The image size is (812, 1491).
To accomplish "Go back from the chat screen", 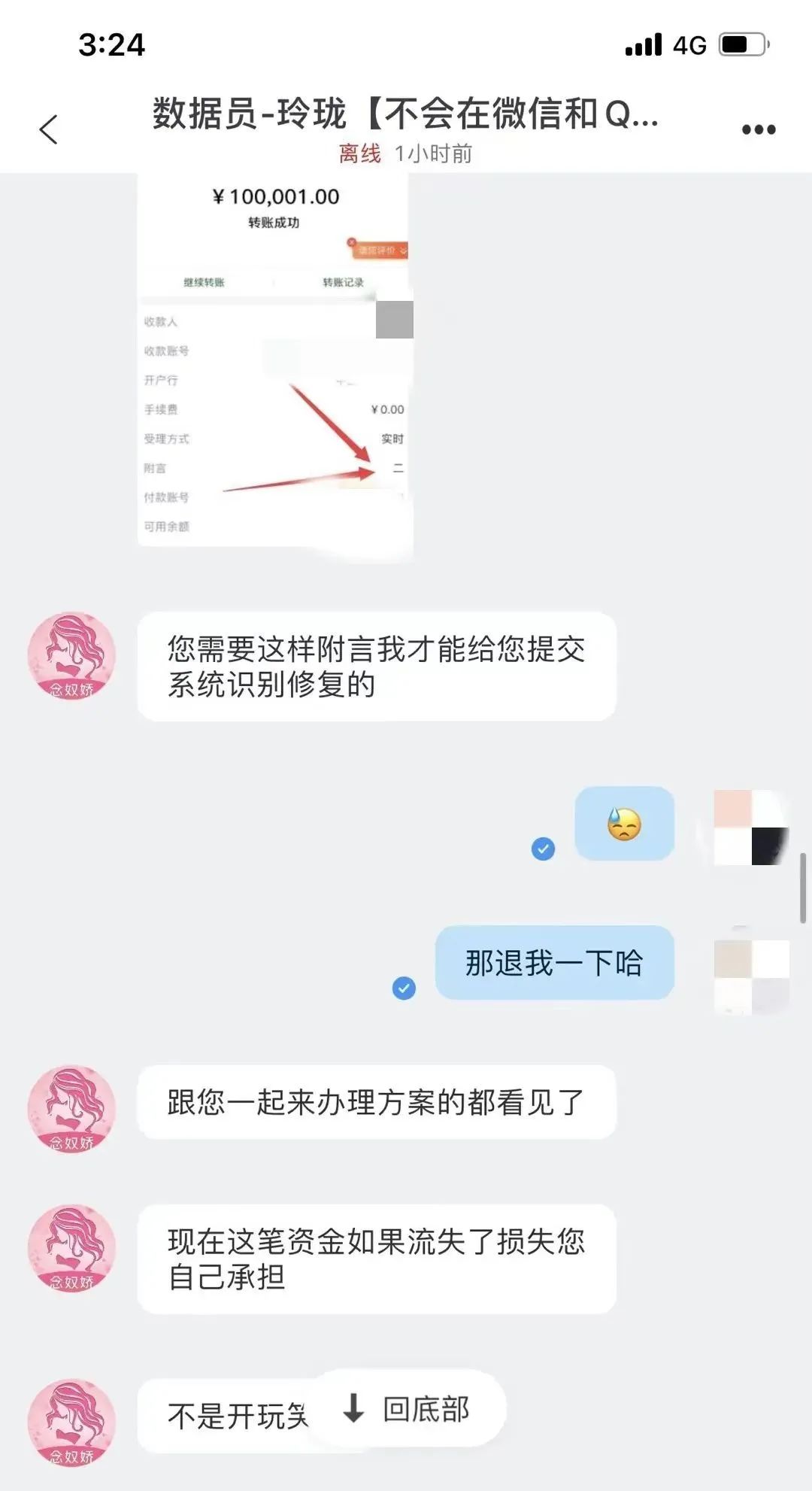I will click(x=49, y=129).
